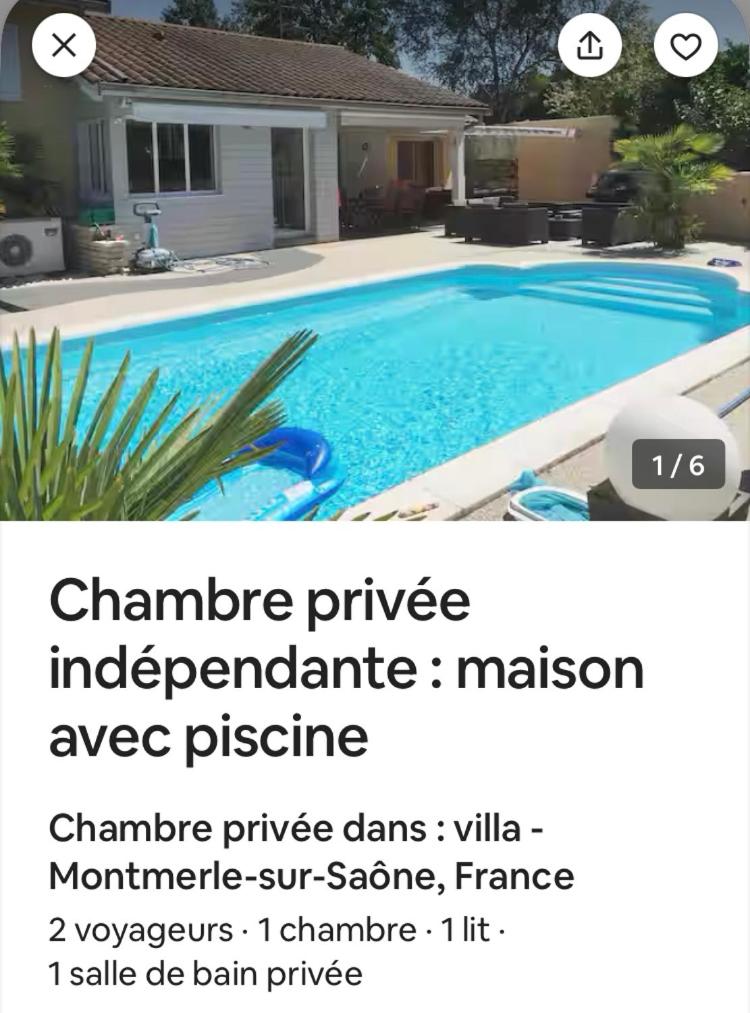Save listing to favorites with heart

click(x=686, y=45)
